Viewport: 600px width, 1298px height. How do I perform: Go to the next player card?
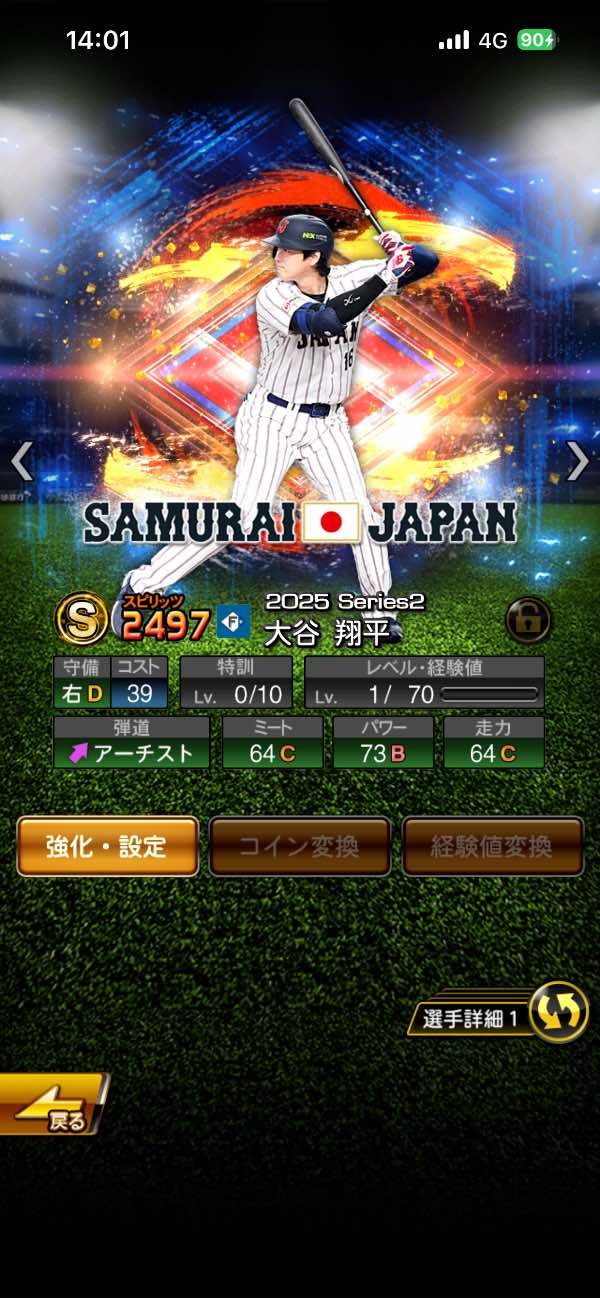tap(578, 461)
